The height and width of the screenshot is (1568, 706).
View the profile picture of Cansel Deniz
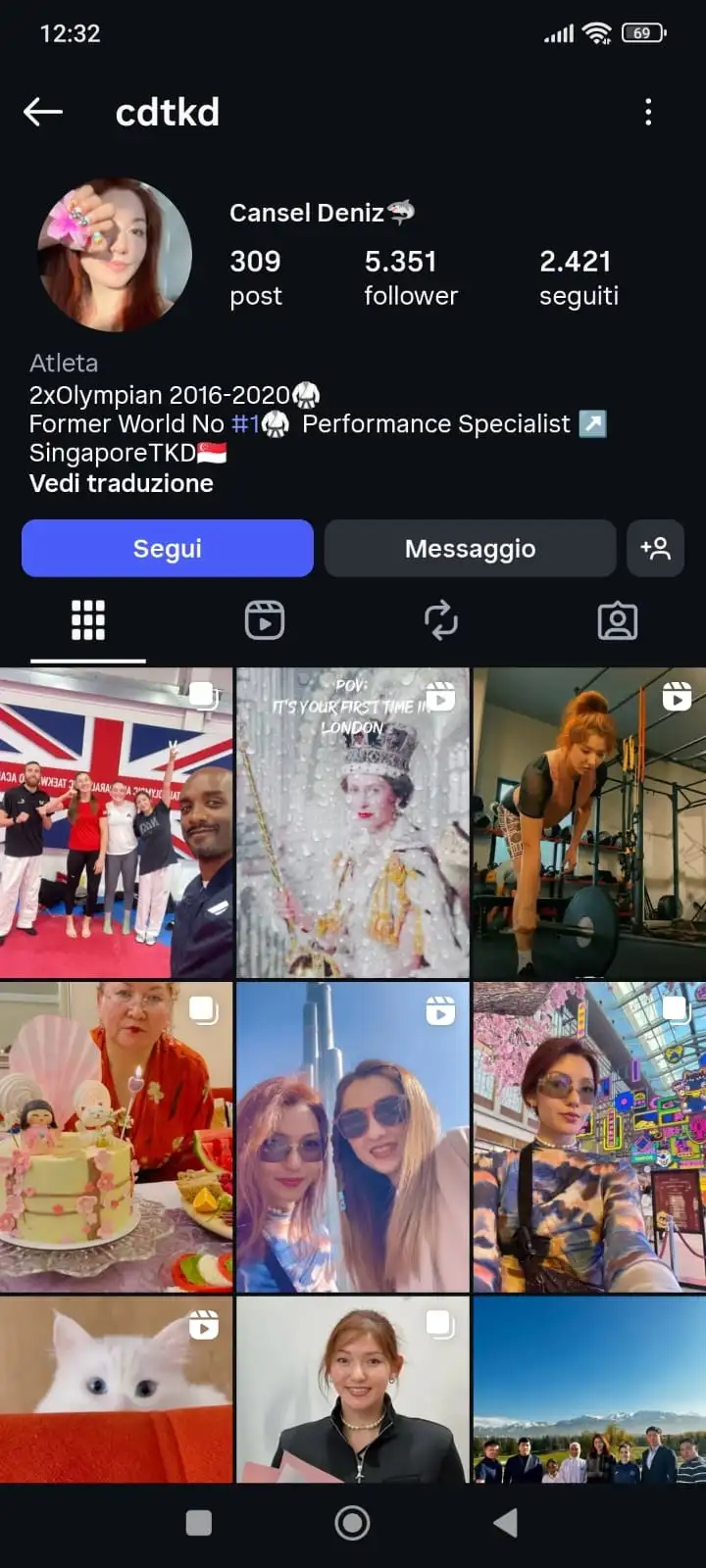(x=115, y=255)
